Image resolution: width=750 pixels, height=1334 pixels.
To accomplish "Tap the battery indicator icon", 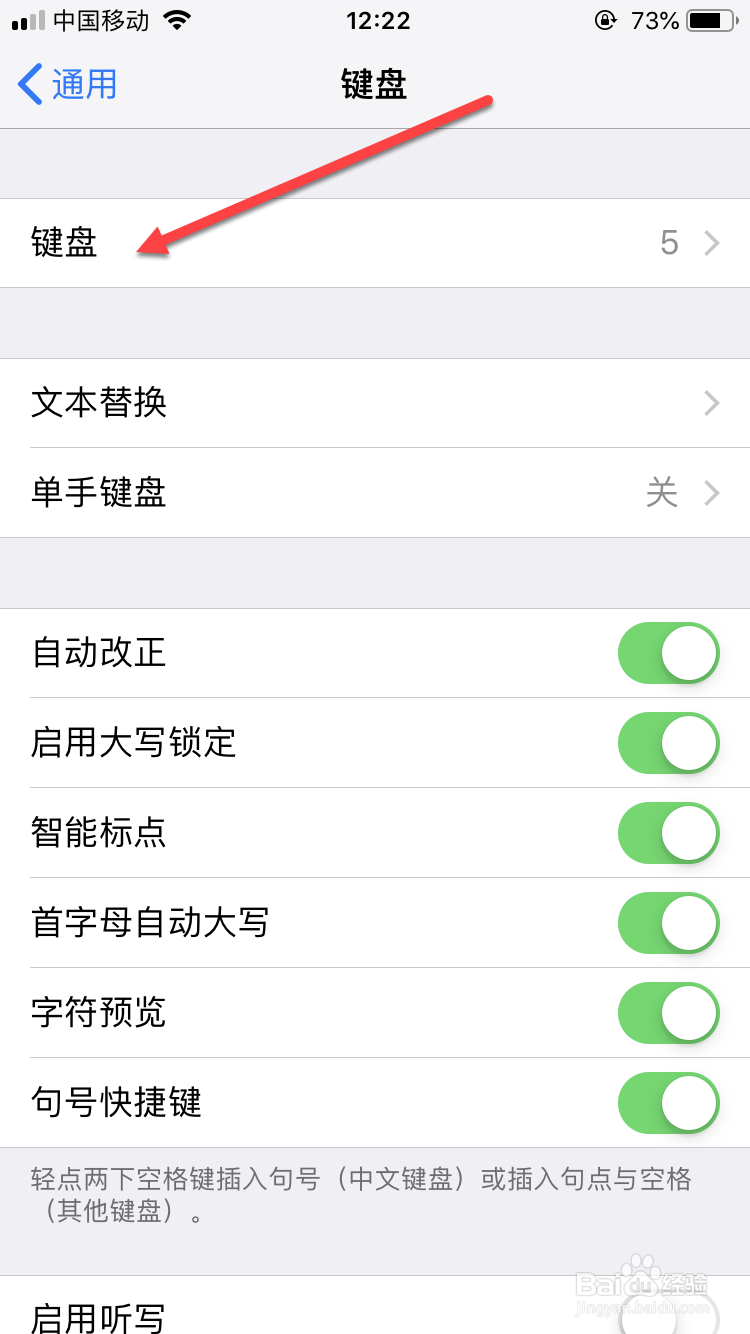I will click(712, 19).
